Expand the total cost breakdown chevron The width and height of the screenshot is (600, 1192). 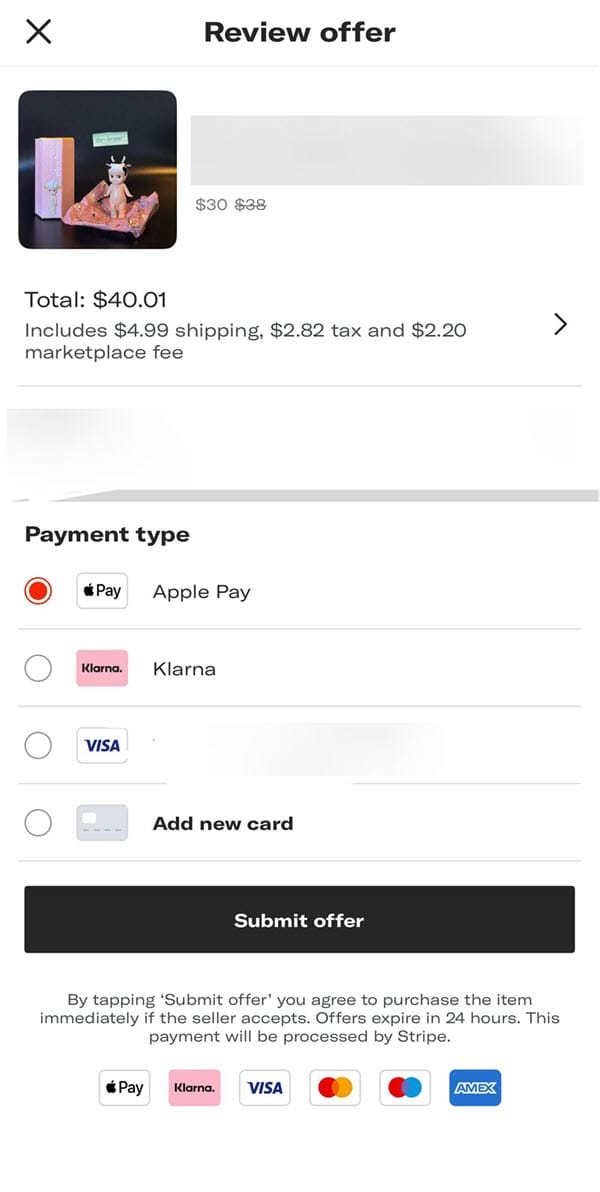(560, 324)
